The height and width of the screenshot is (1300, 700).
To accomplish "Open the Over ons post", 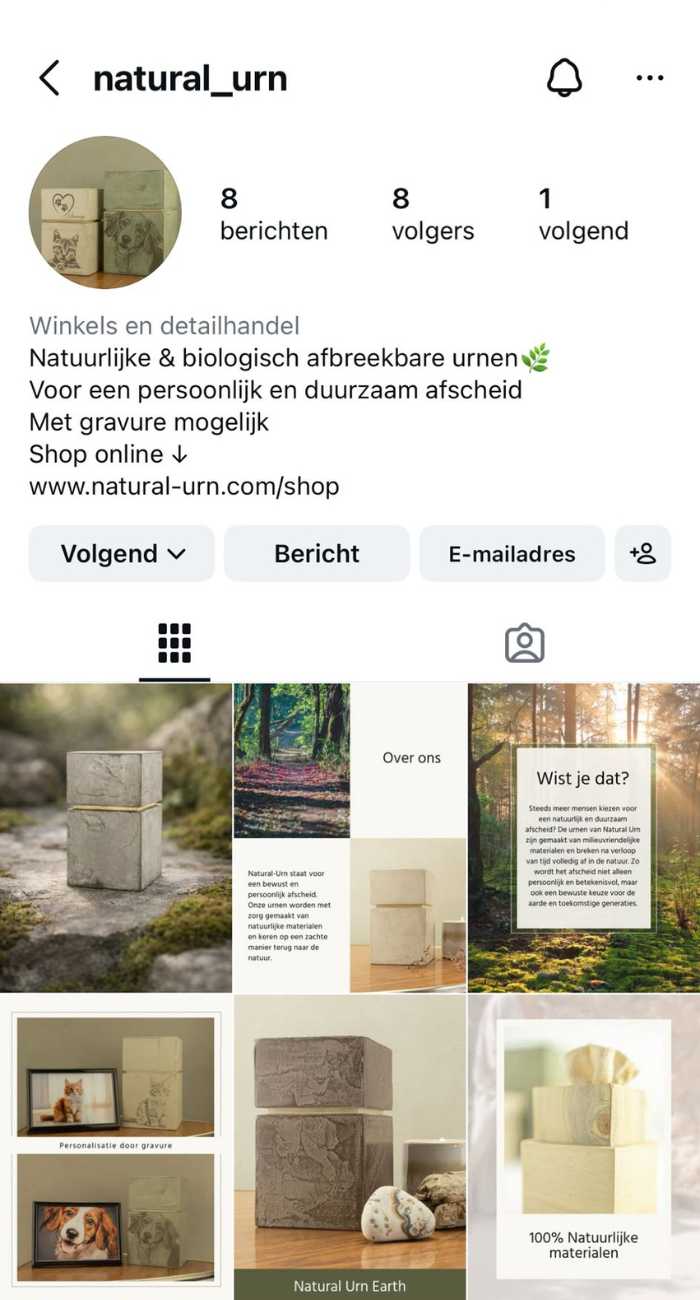I will [x=349, y=837].
